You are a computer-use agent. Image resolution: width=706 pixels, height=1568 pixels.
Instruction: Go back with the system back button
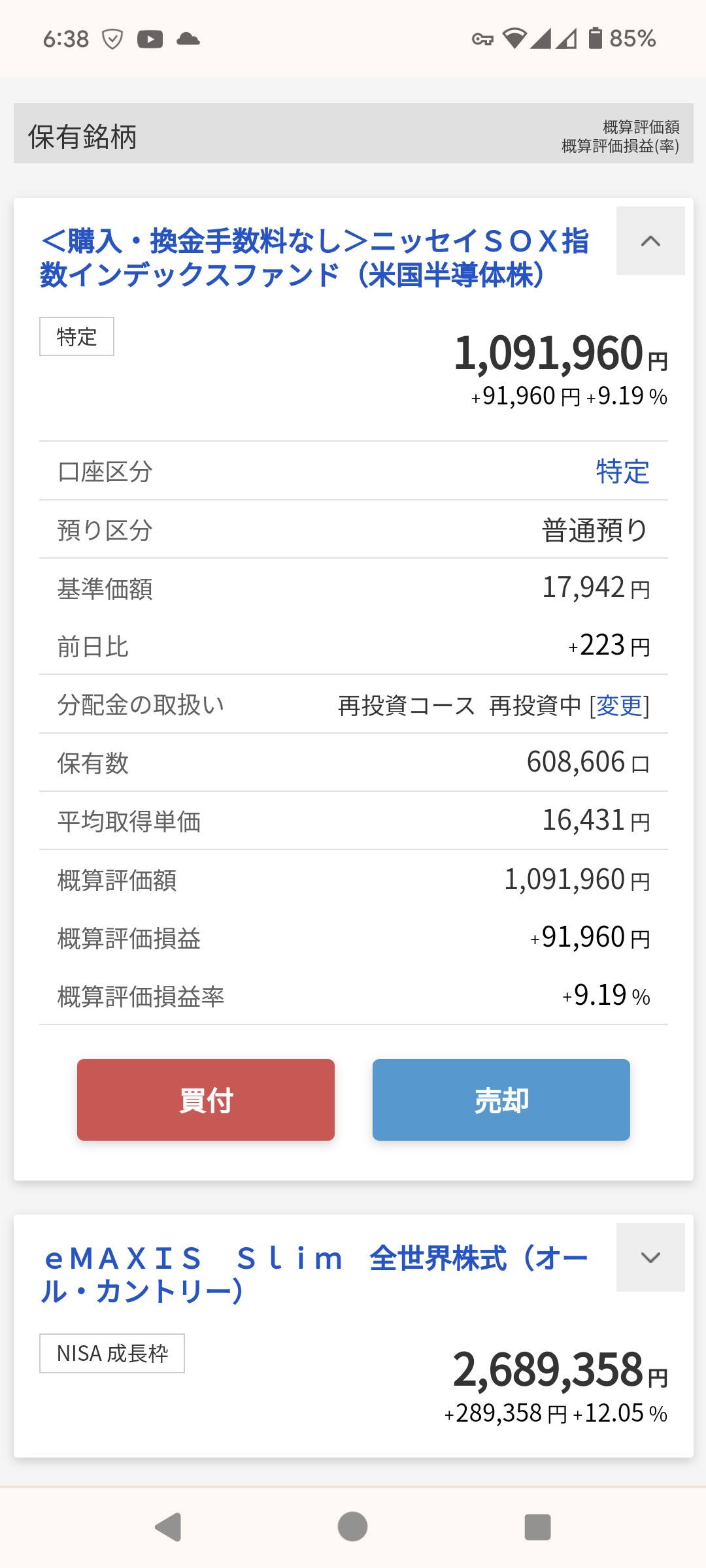pyautogui.click(x=168, y=1527)
